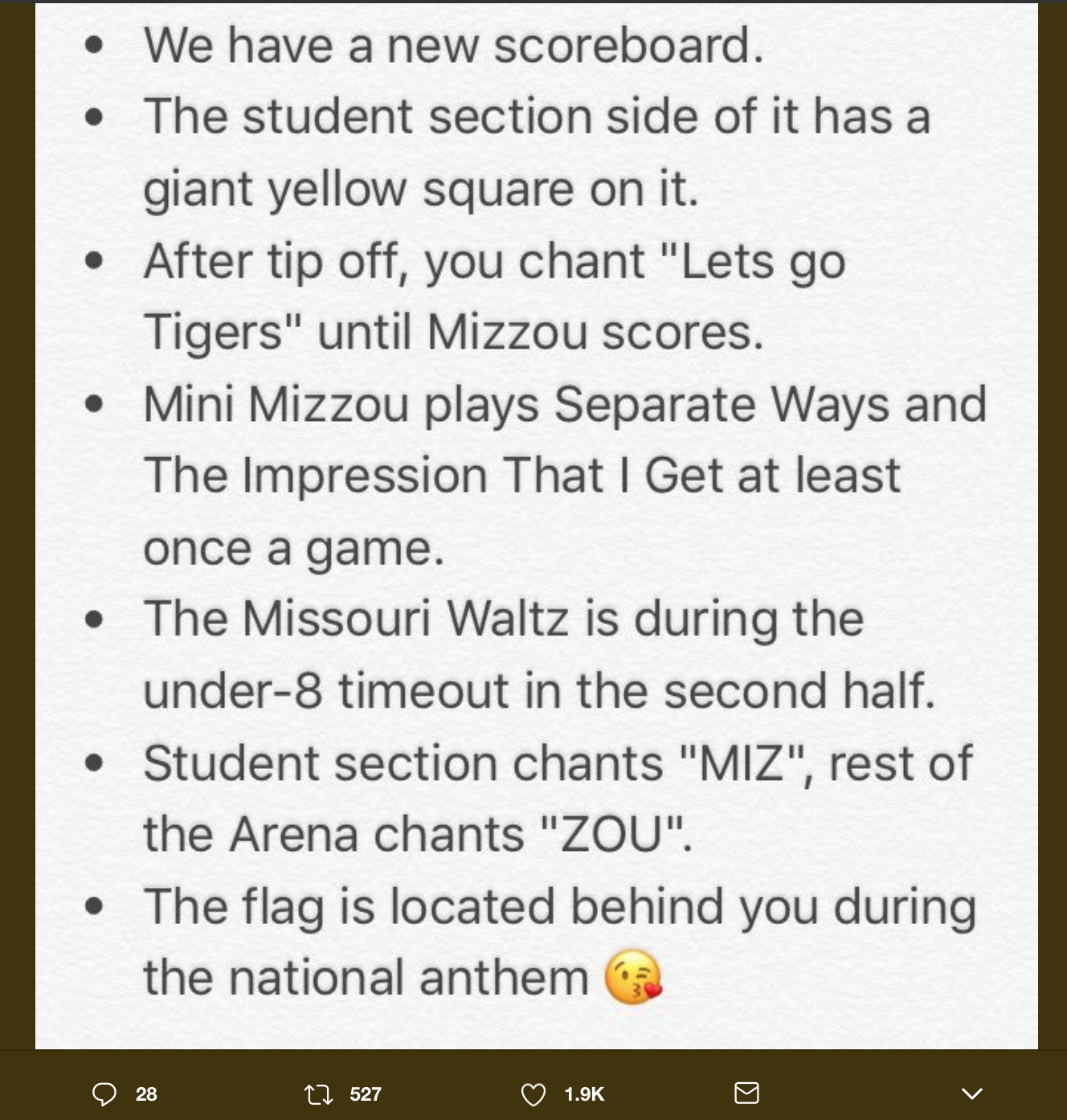
Task: Open the attached note image
Action: pyautogui.click(x=536, y=522)
